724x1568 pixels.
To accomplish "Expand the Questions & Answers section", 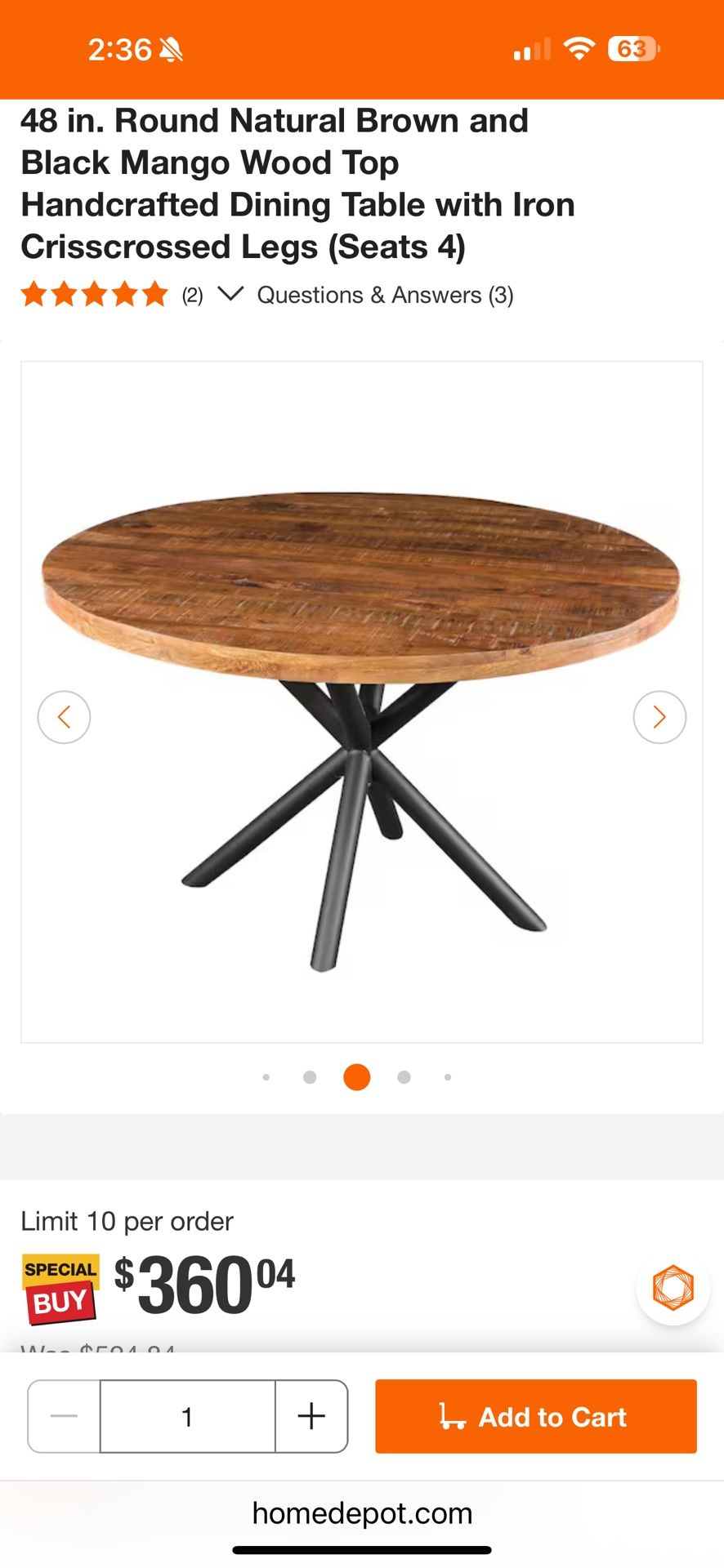I will [231, 294].
